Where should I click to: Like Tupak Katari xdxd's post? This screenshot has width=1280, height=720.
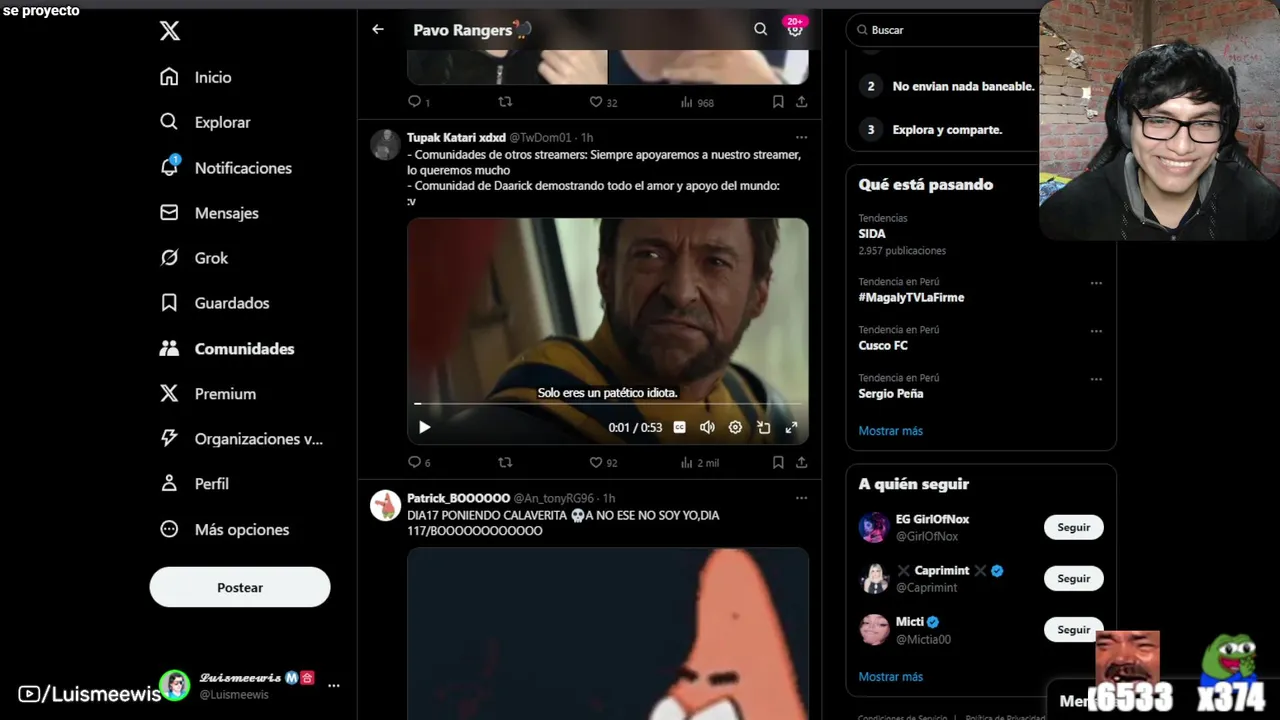tap(596, 462)
